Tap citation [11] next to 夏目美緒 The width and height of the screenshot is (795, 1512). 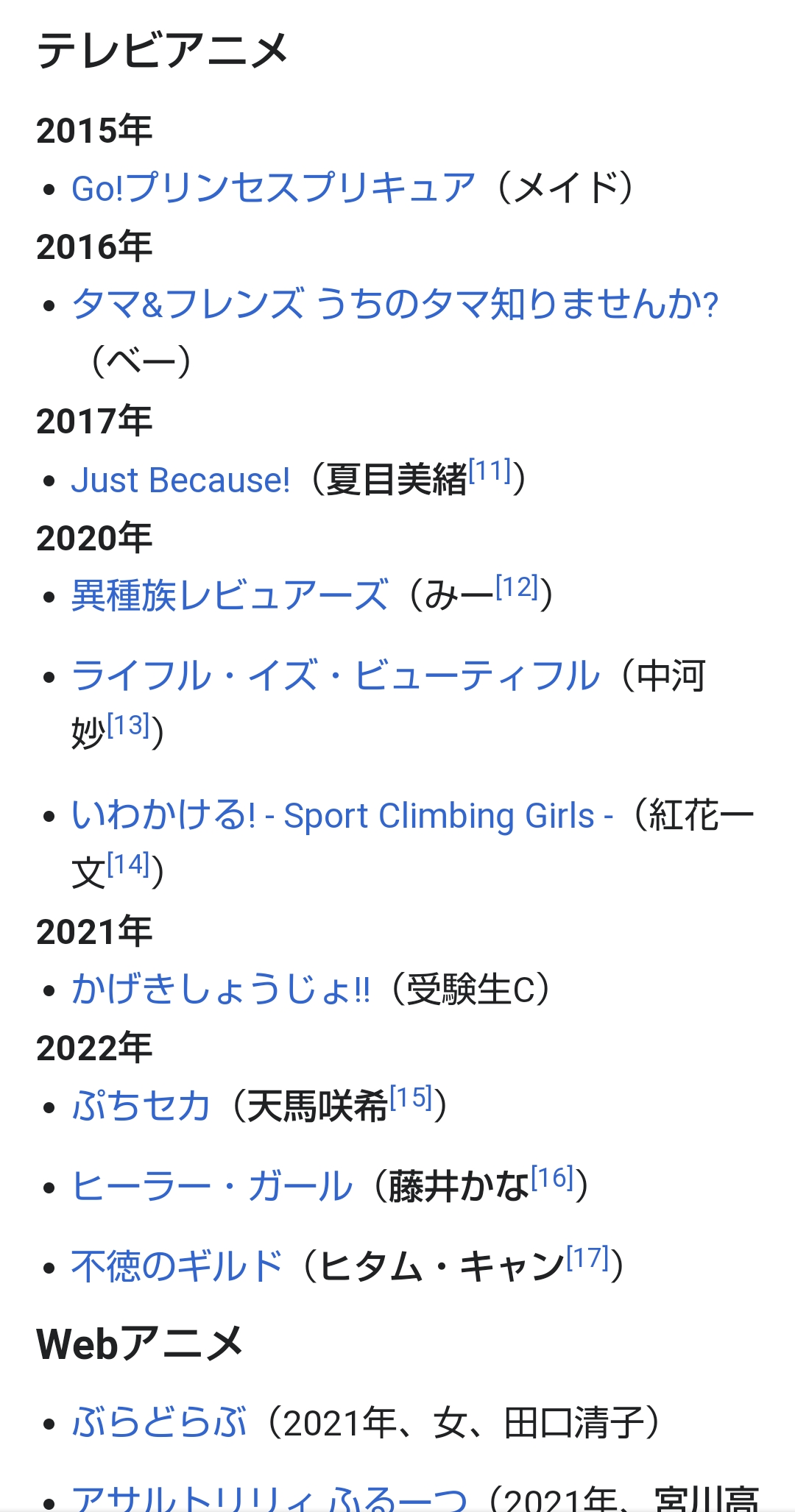(x=490, y=470)
